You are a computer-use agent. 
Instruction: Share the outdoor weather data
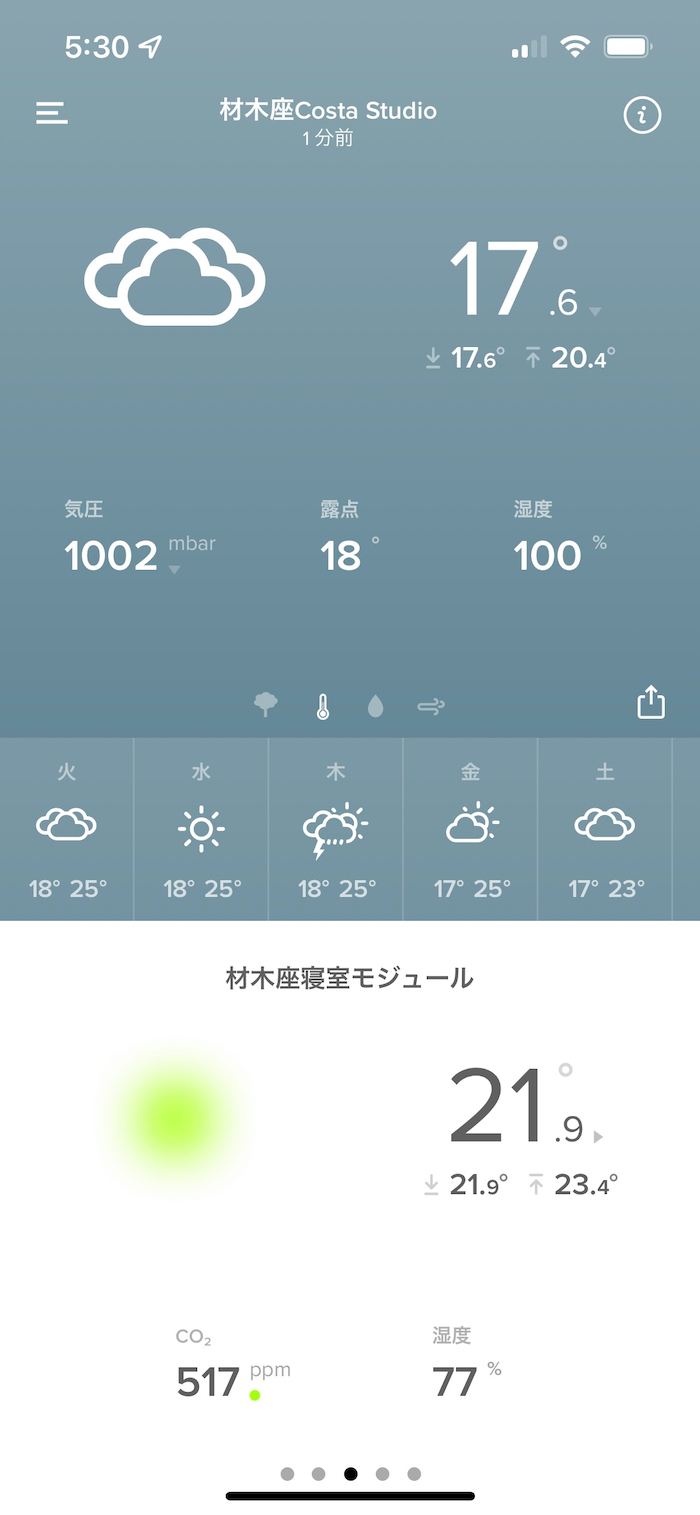(x=651, y=702)
